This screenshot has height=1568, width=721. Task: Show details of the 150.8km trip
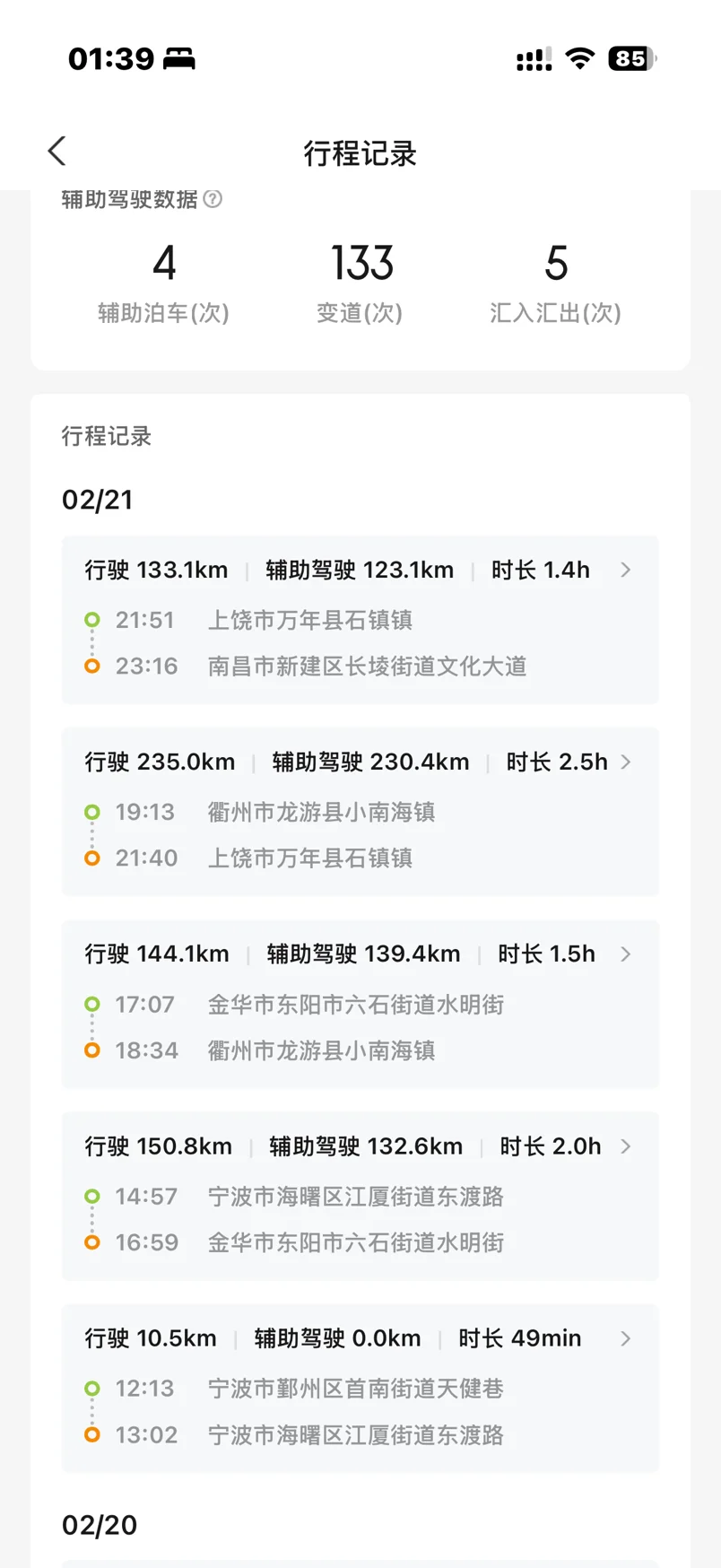(x=360, y=1195)
